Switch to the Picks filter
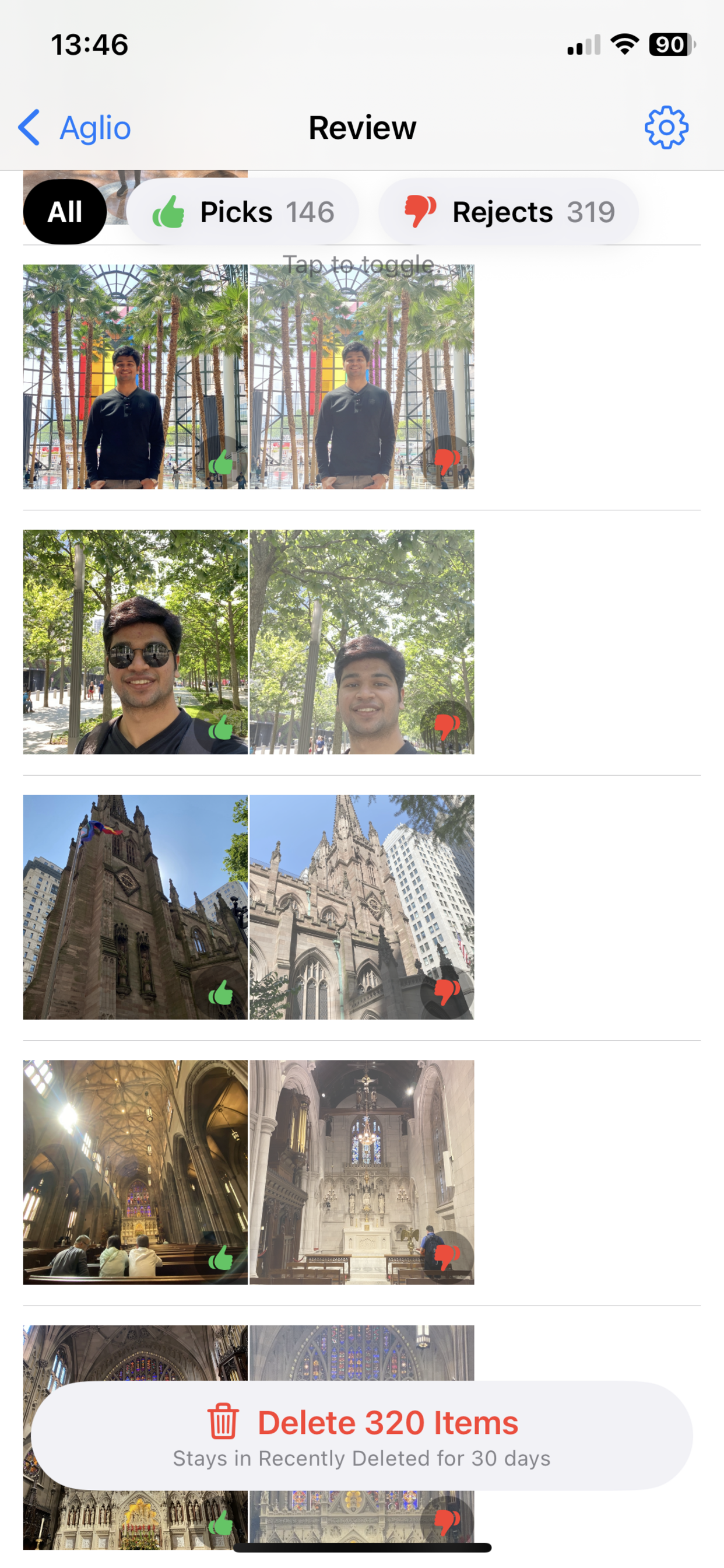Image resolution: width=724 pixels, height=1568 pixels. pyautogui.click(x=242, y=212)
